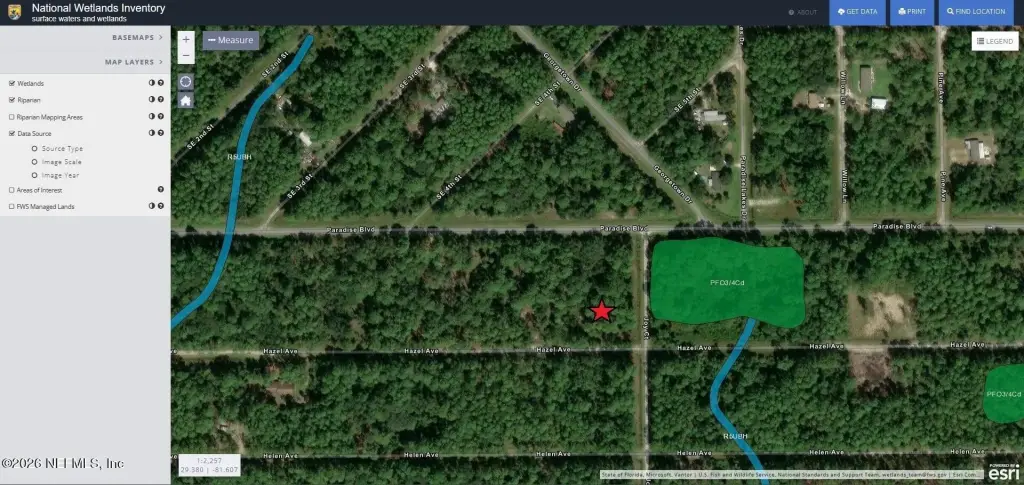Screen dimensions: 1024x485
Task: Select the Source Type option
Action: point(34,148)
